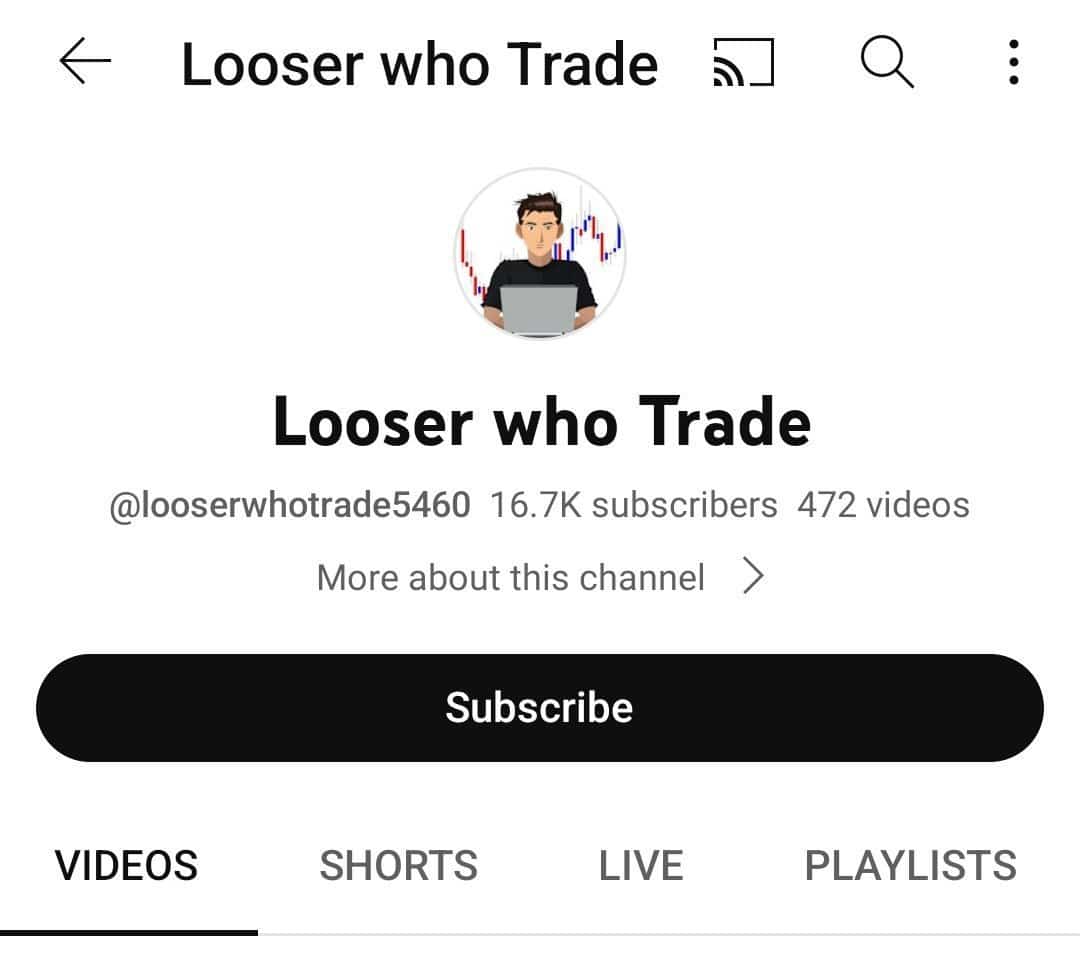Open the cast to device icon
The height and width of the screenshot is (978, 1080).
click(743, 64)
